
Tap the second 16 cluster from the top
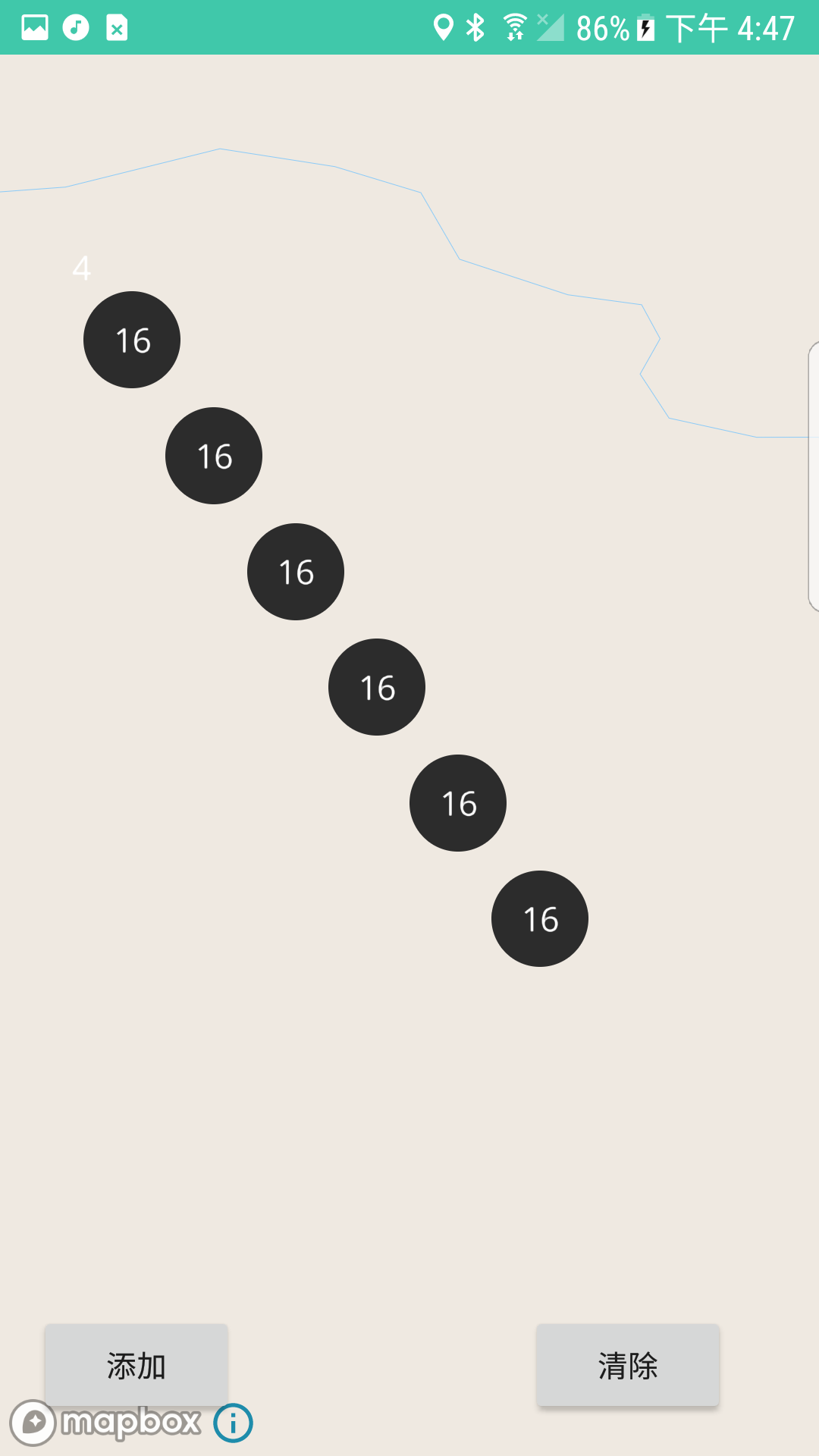pos(213,456)
